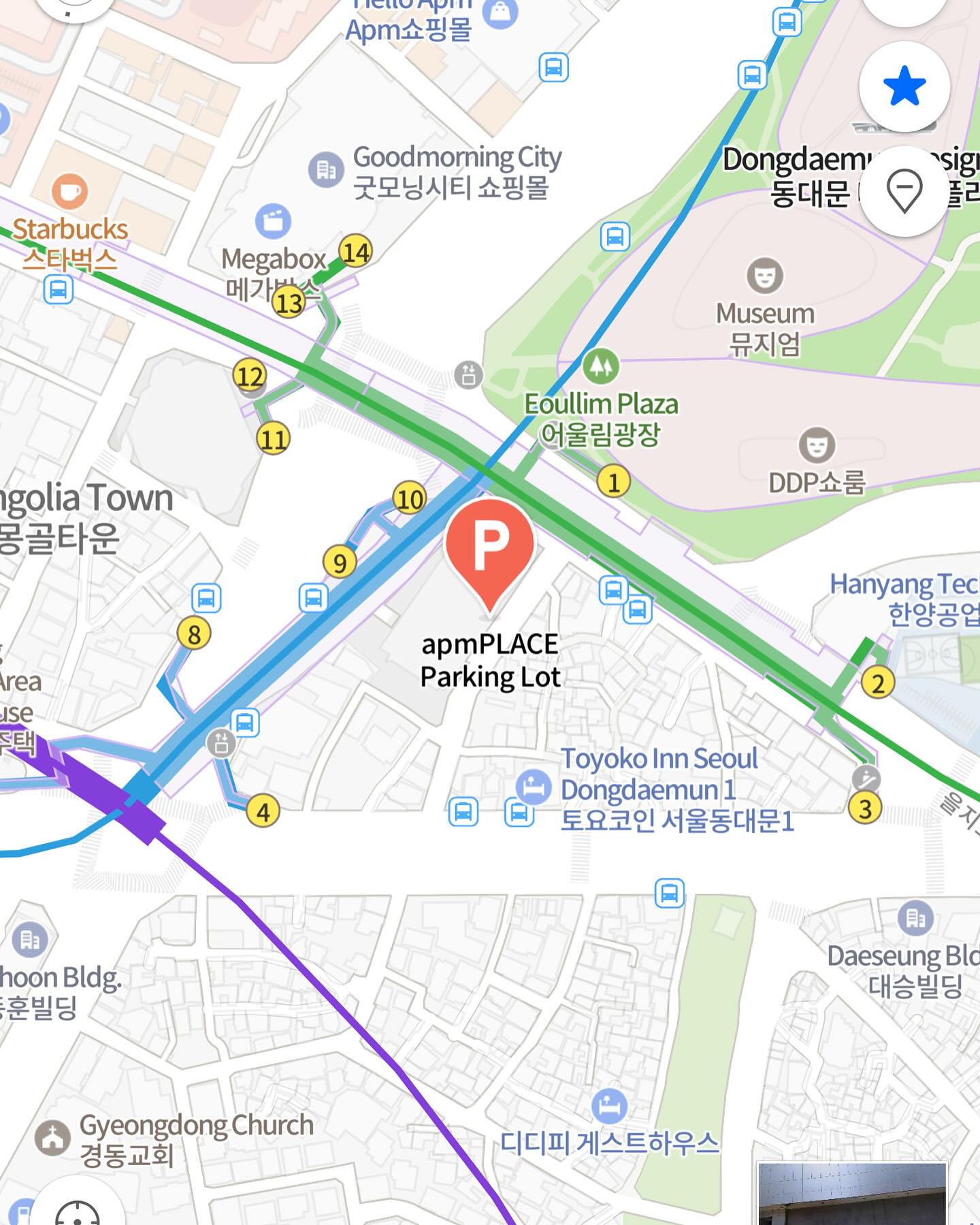
Task: Tap the current location button
Action: click(x=77, y=1208)
